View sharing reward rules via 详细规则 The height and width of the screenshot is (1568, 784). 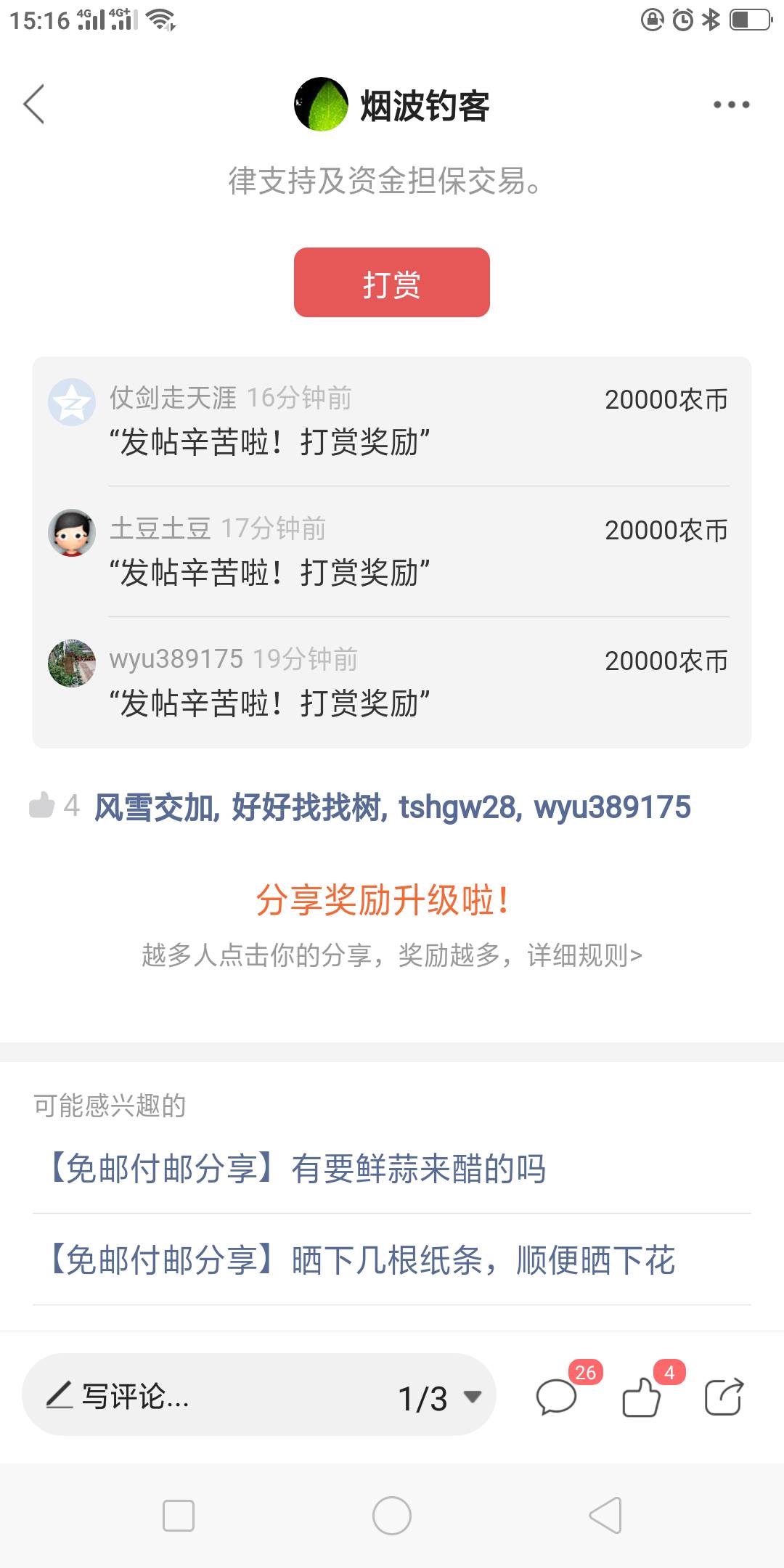point(584,955)
